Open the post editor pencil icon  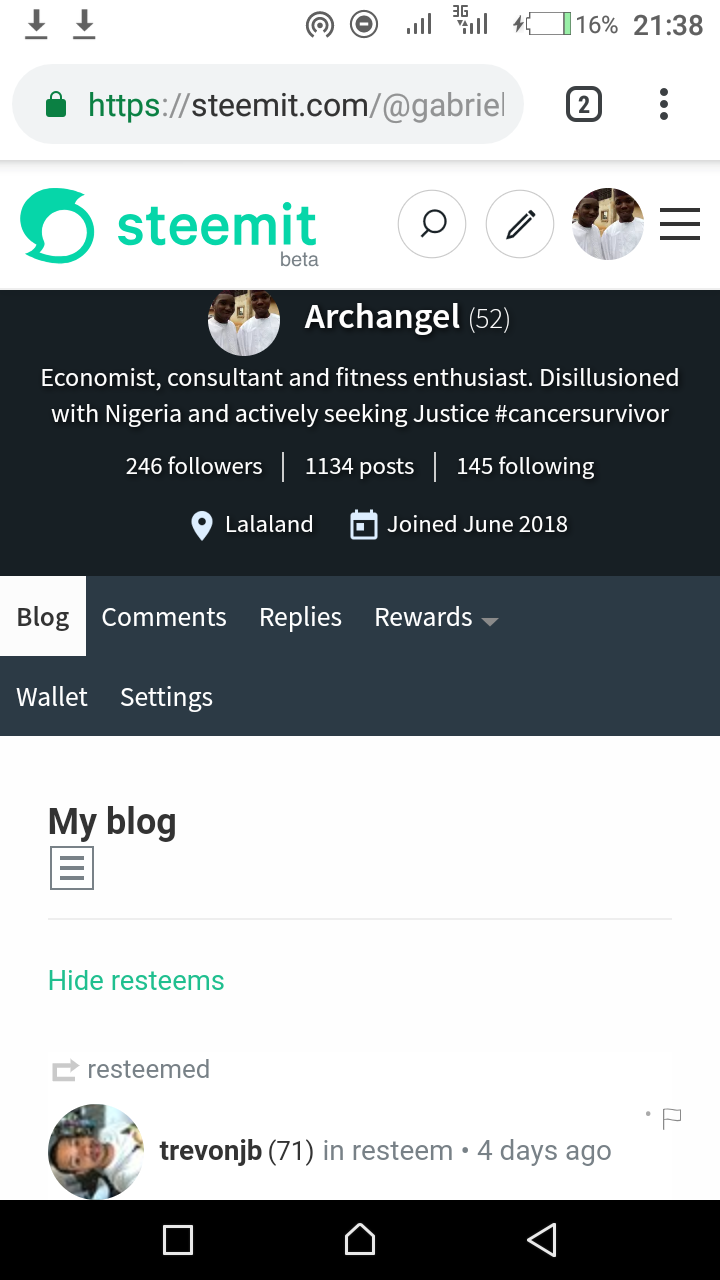519,224
